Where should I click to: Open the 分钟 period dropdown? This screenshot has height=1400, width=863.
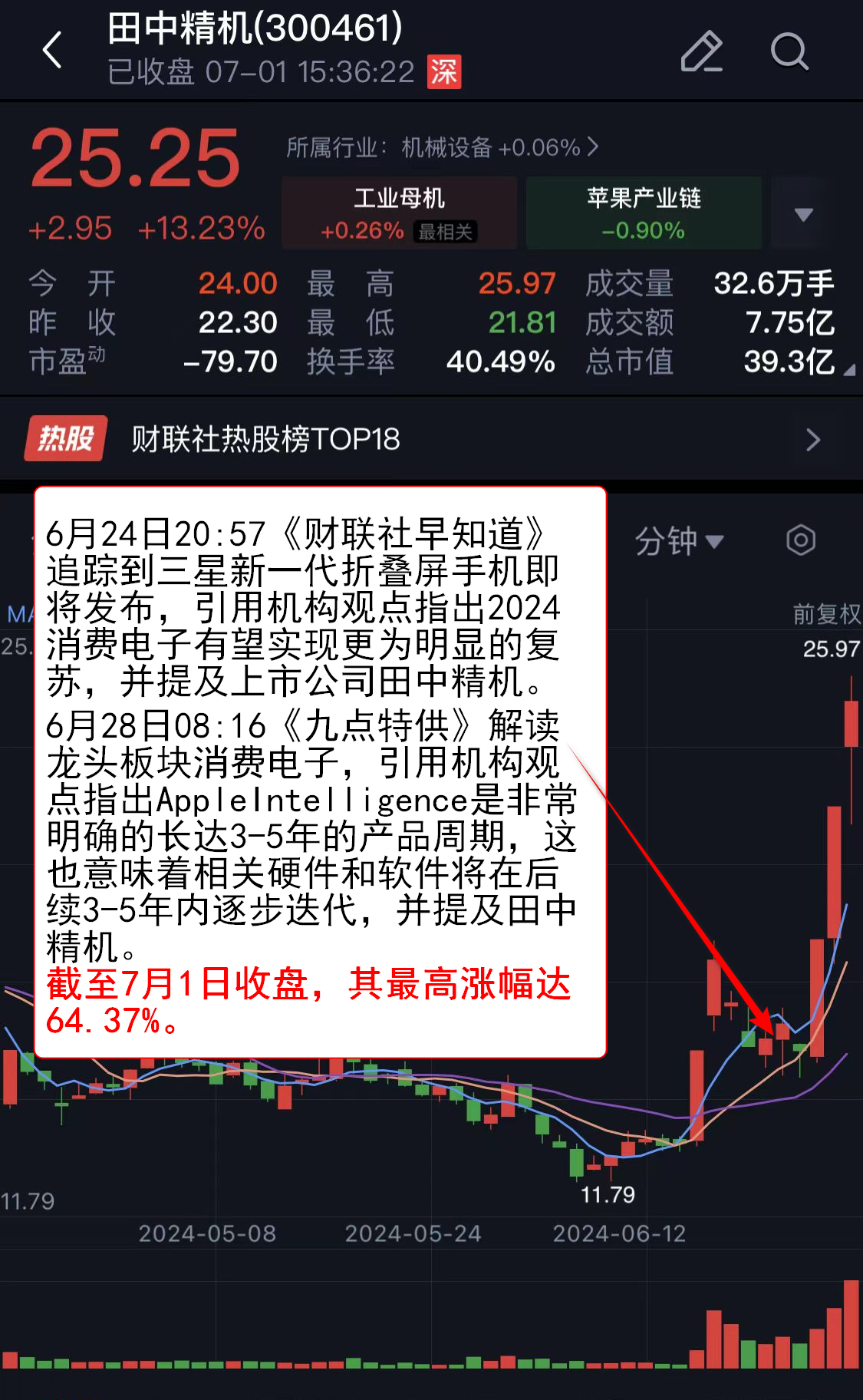click(678, 541)
